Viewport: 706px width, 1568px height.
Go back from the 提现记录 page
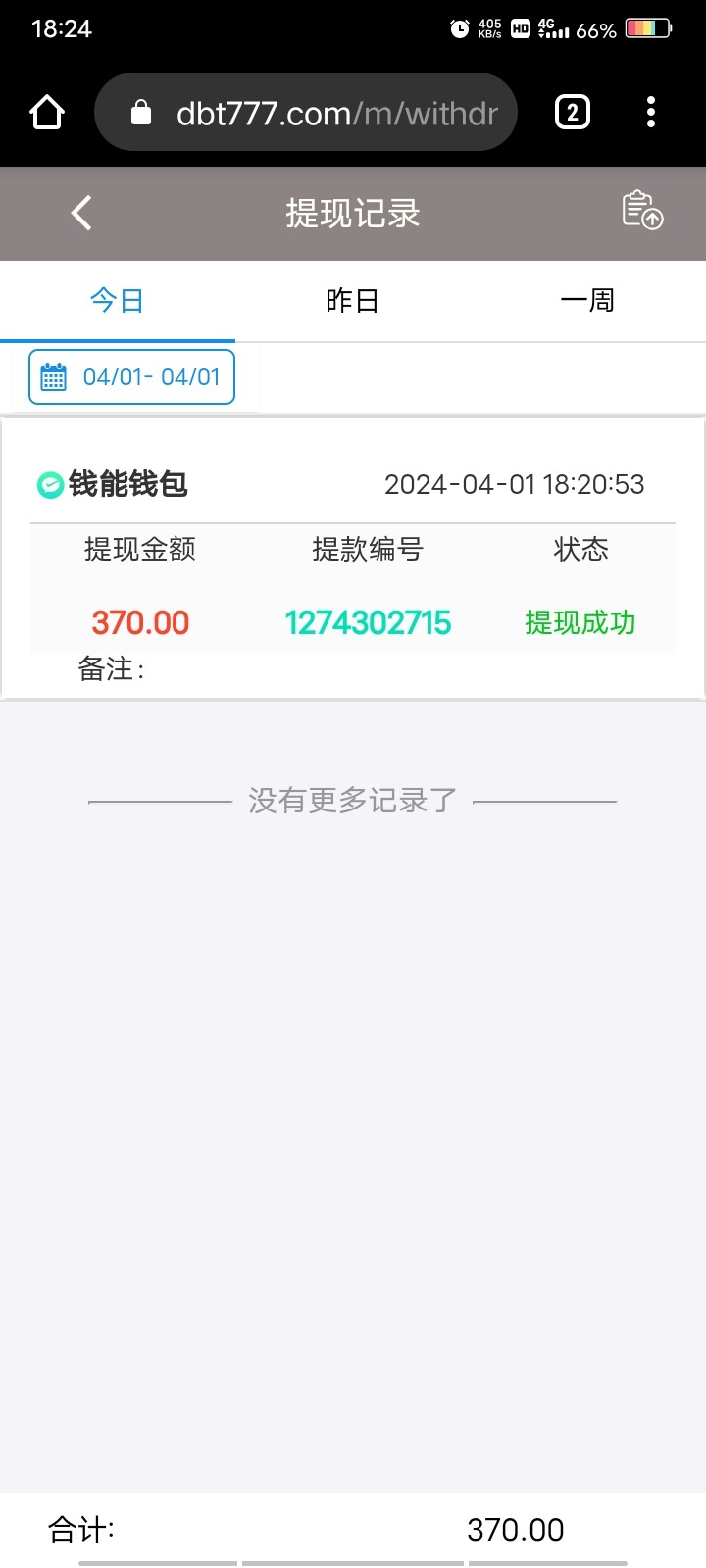pos(81,213)
